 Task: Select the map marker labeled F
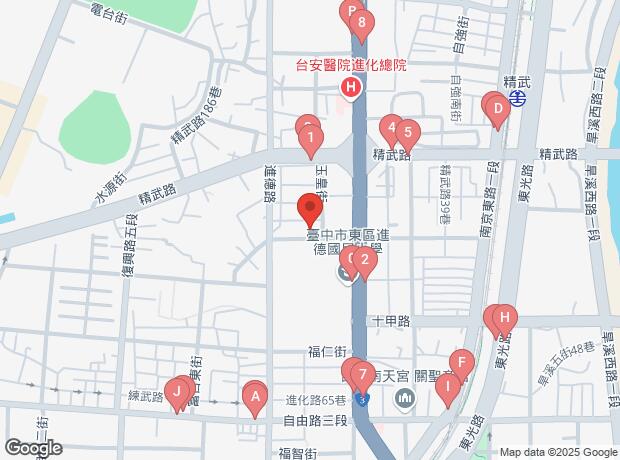point(461,362)
